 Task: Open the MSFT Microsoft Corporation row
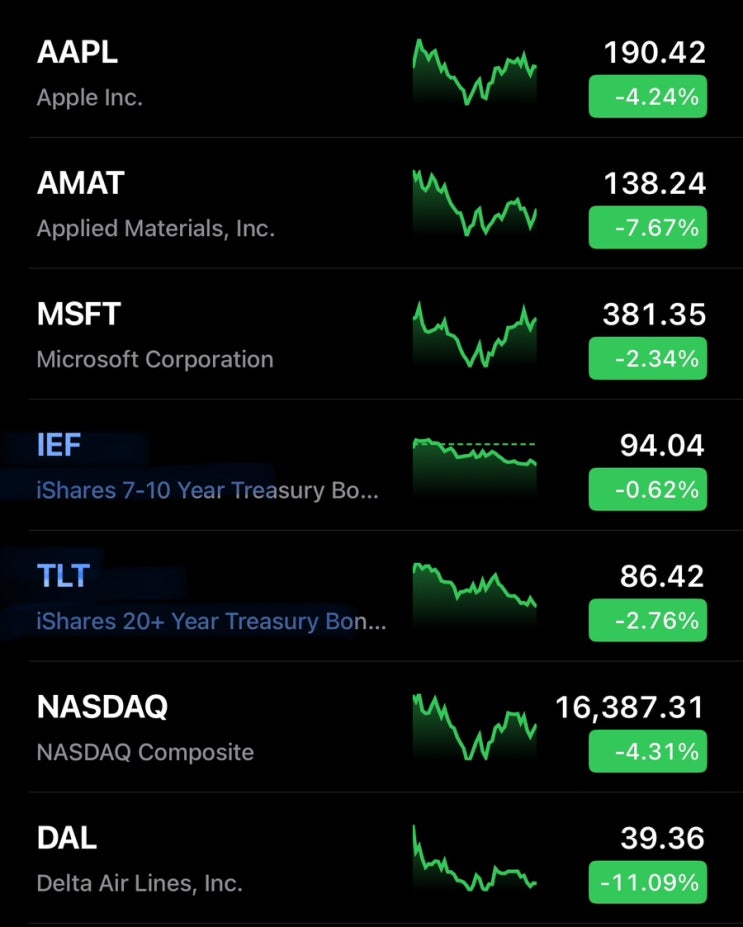(200, 335)
